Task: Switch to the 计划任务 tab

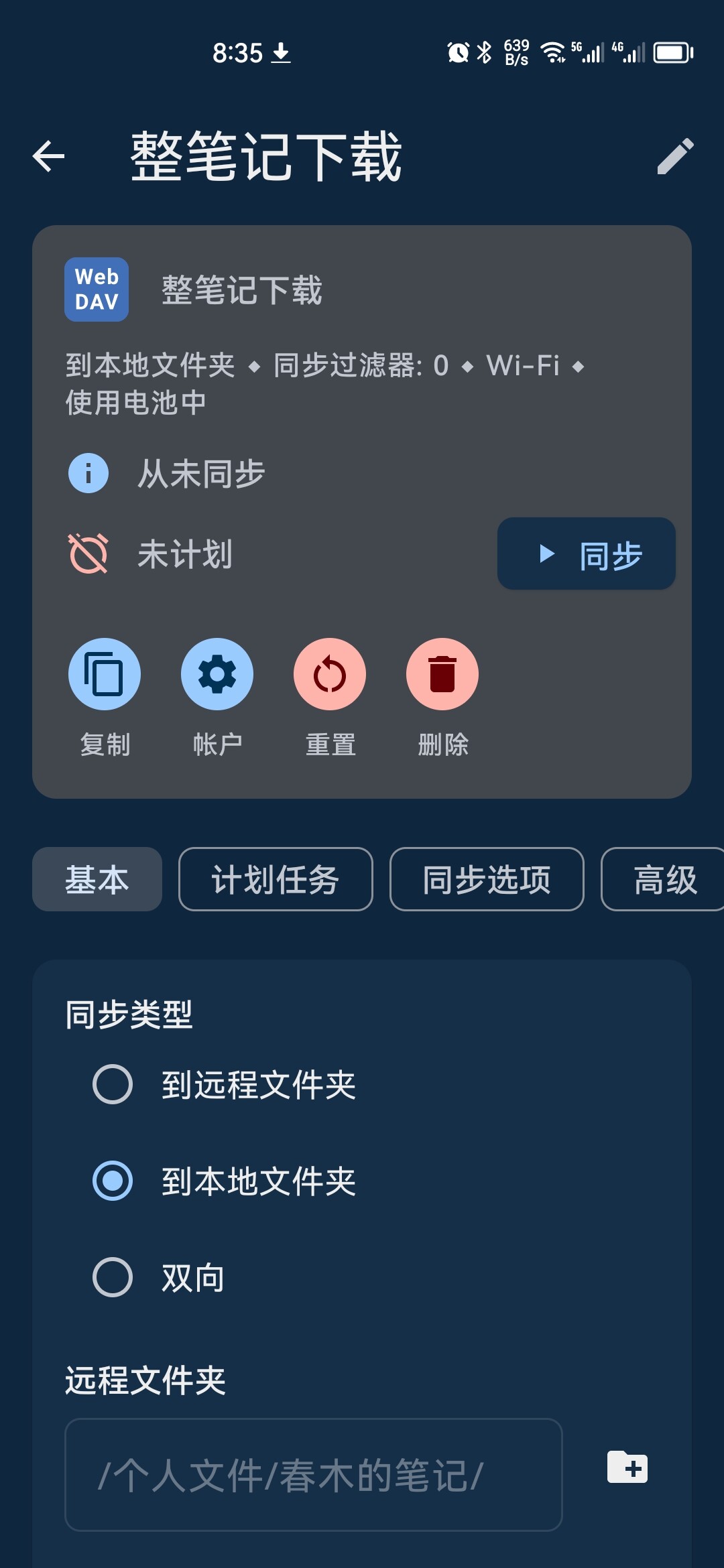Action: coord(276,879)
